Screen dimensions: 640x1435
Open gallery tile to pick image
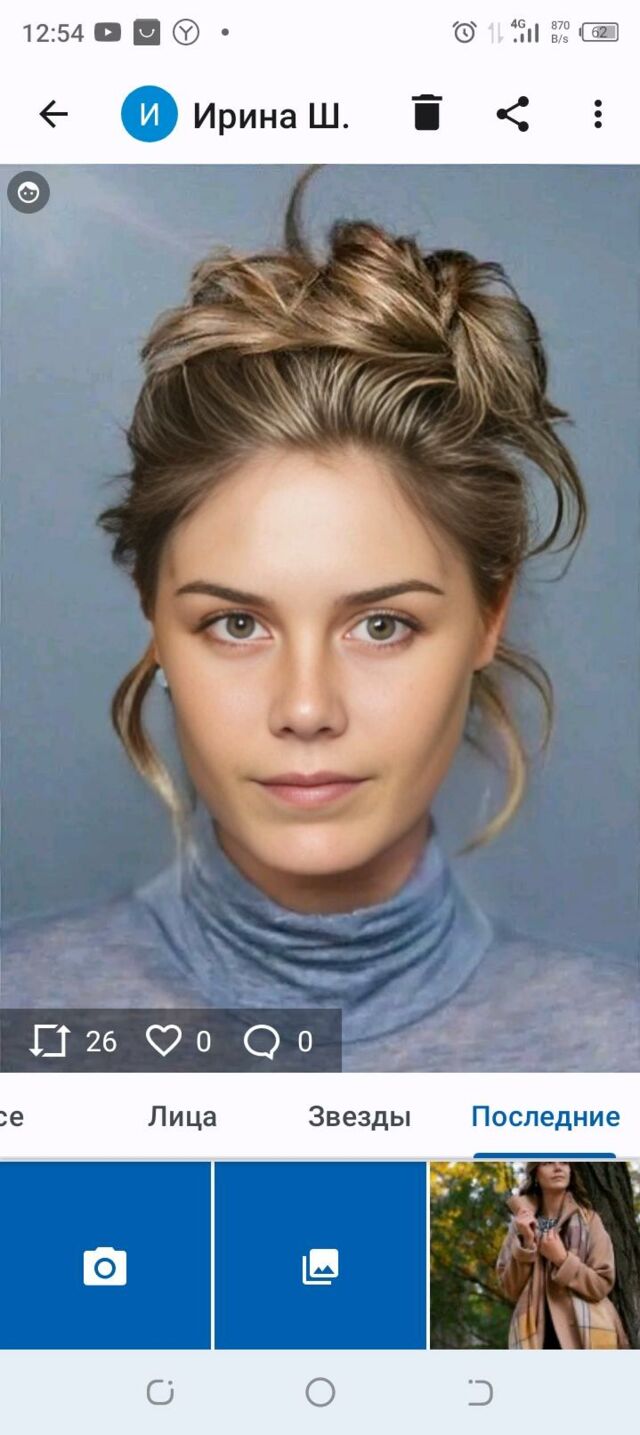coord(320,1267)
